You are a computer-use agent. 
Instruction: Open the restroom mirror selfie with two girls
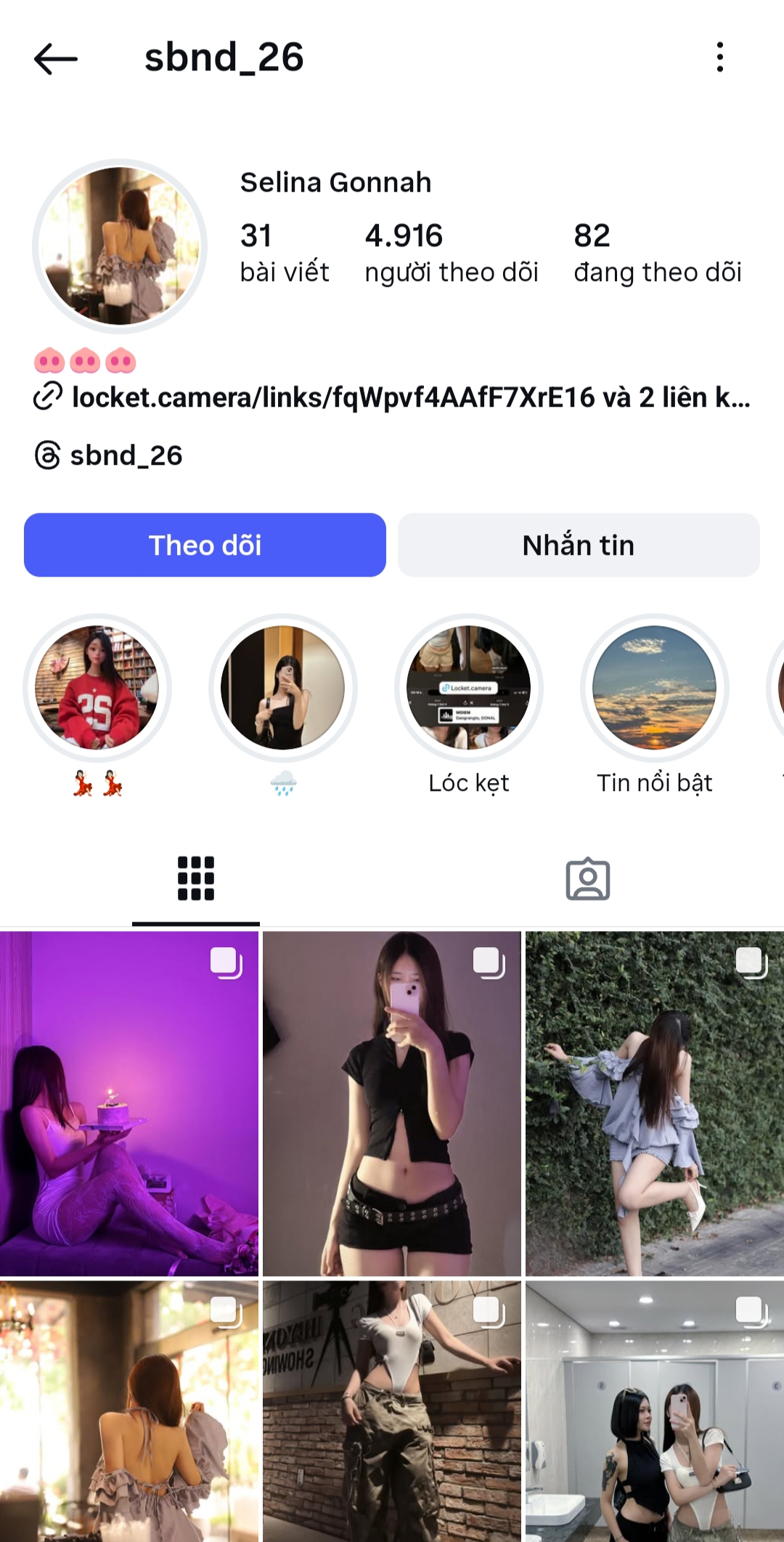(655, 1411)
